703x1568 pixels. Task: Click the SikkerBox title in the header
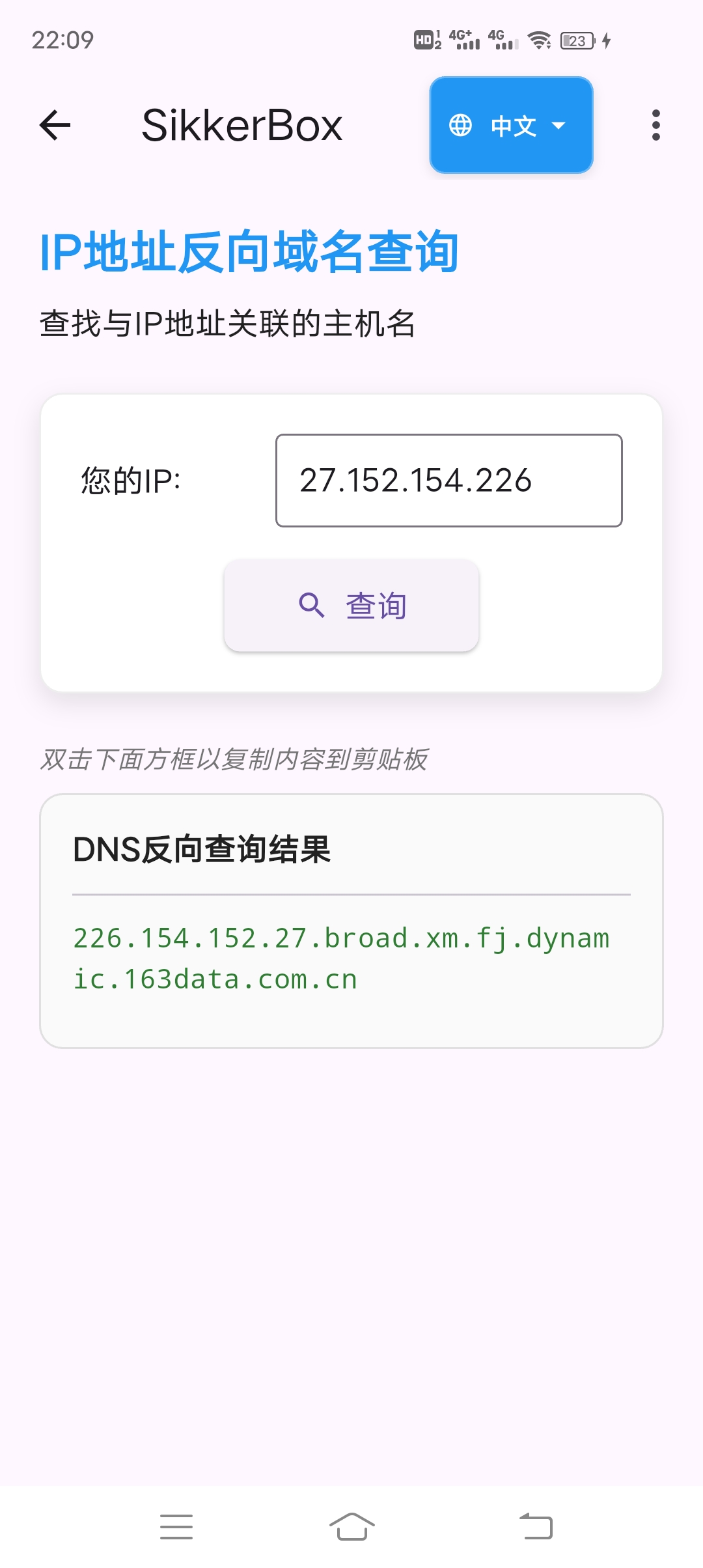pyautogui.click(x=241, y=124)
